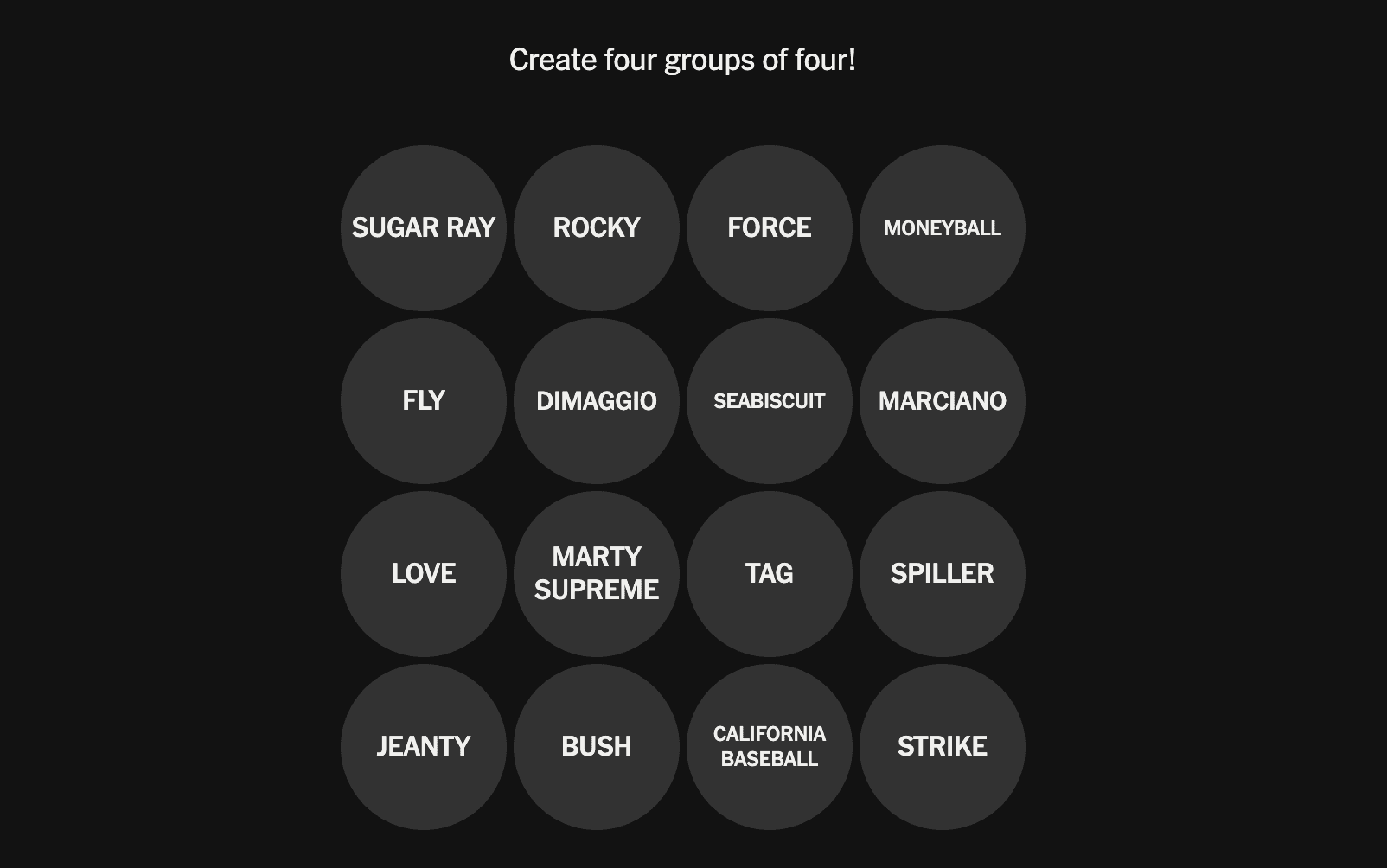Tap the MARCIANO circle
Screen dimensions: 1387x868
(943, 401)
